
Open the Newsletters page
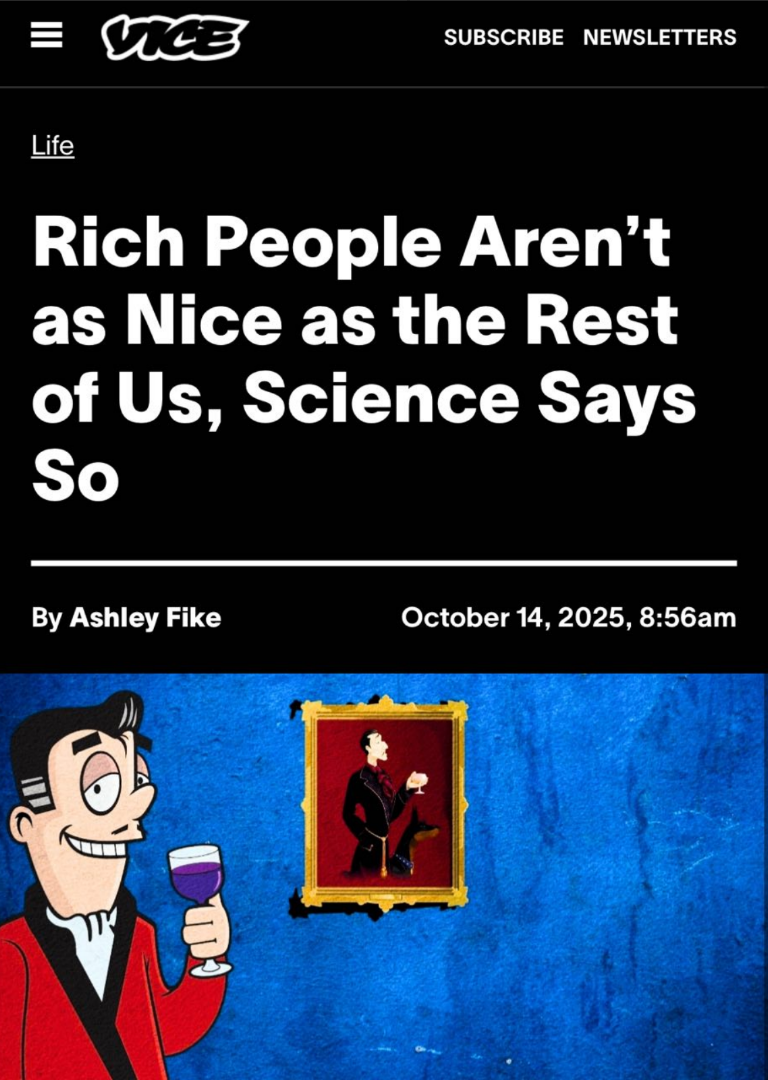pos(659,37)
